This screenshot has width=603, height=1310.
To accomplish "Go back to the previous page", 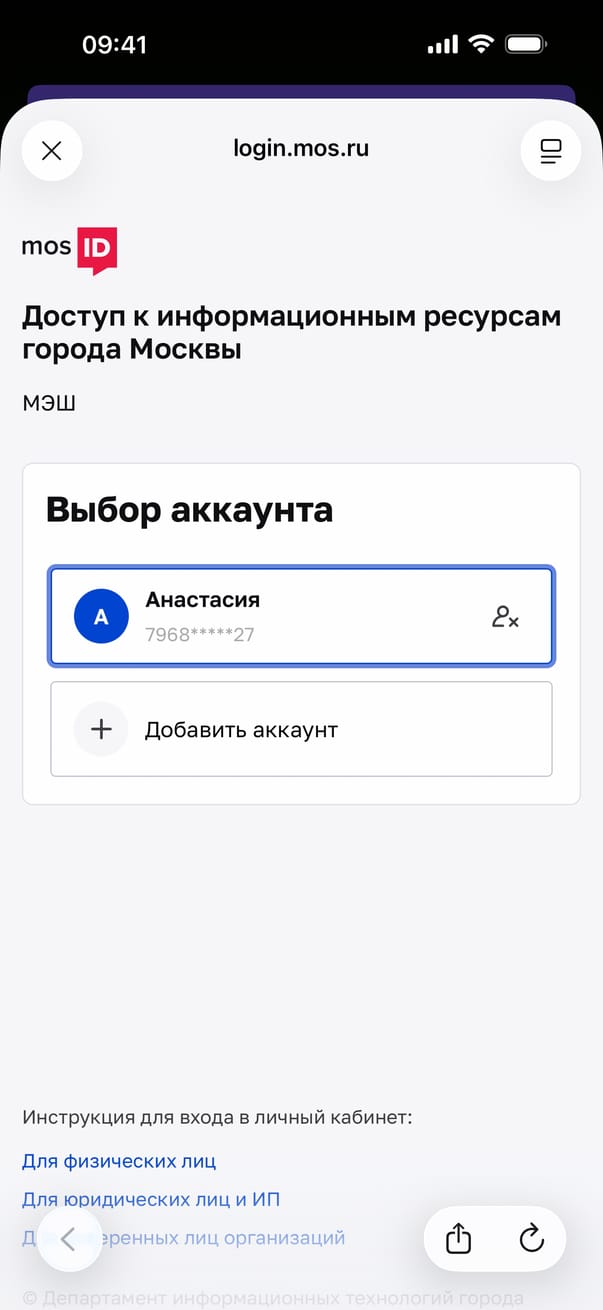I will click(69, 1240).
